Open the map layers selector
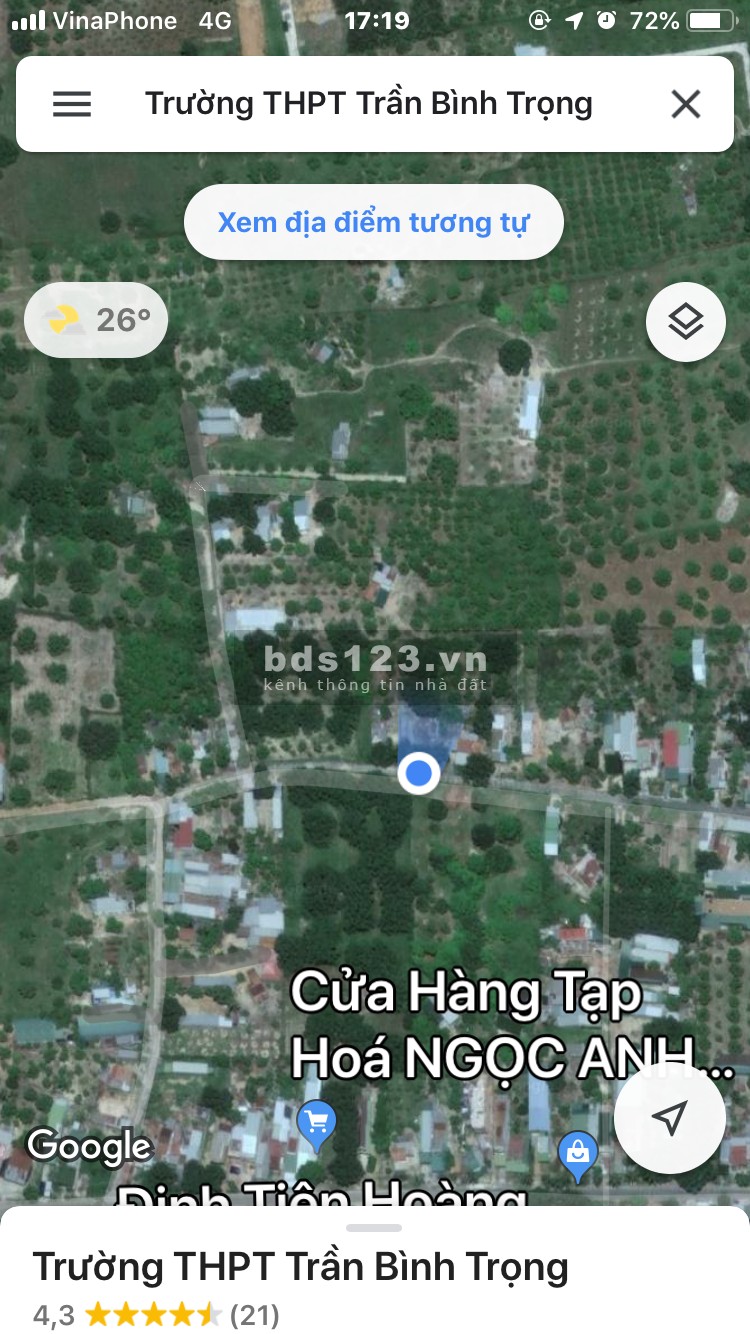 [x=686, y=322]
